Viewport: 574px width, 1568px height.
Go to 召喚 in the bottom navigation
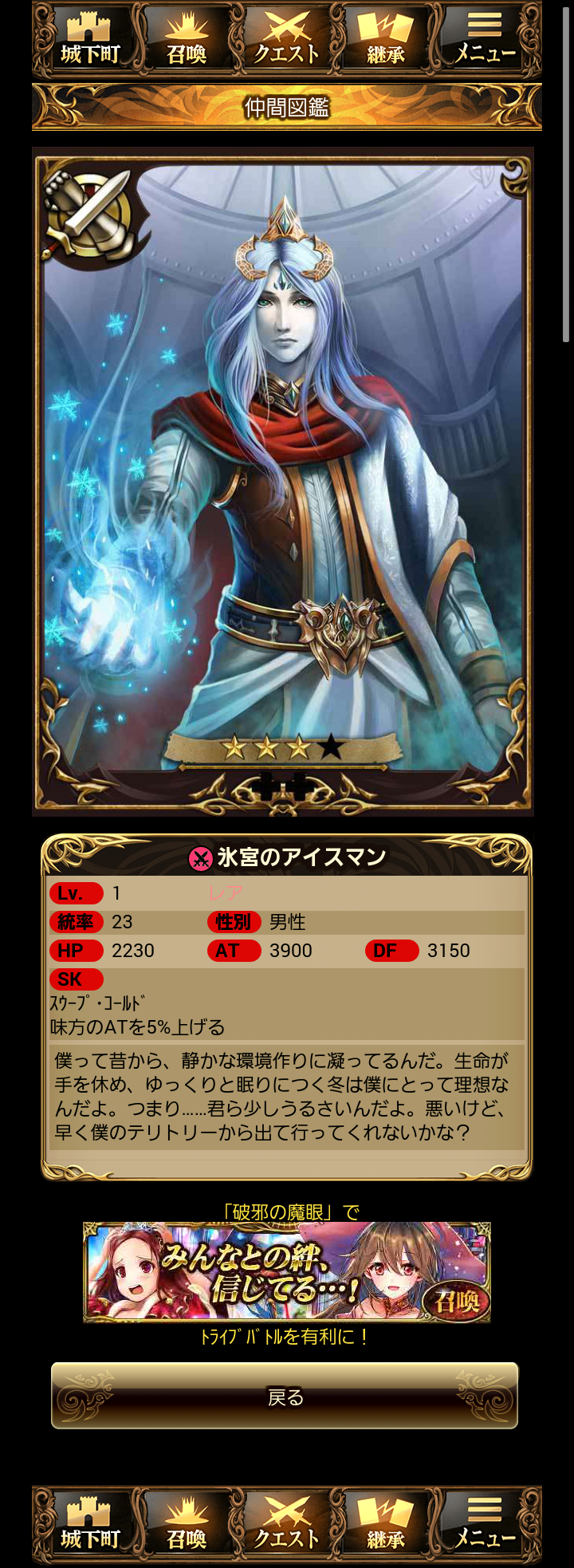[x=187, y=1523]
